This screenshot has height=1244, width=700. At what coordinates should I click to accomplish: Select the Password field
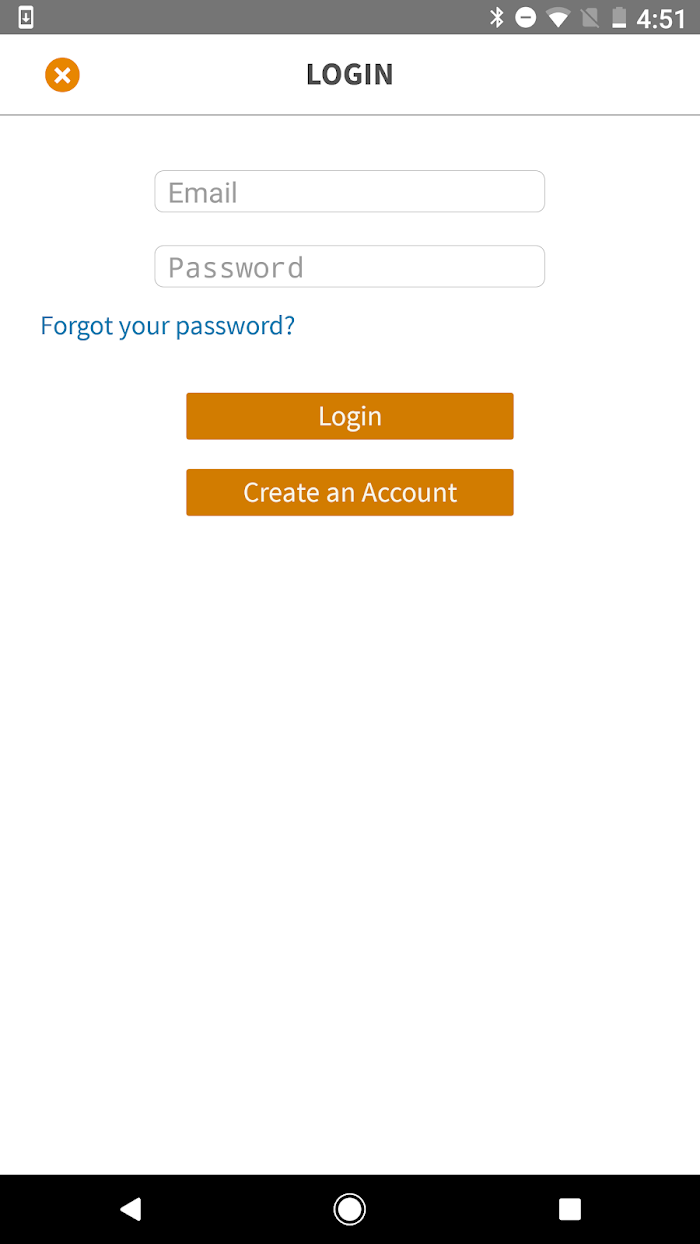click(349, 266)
